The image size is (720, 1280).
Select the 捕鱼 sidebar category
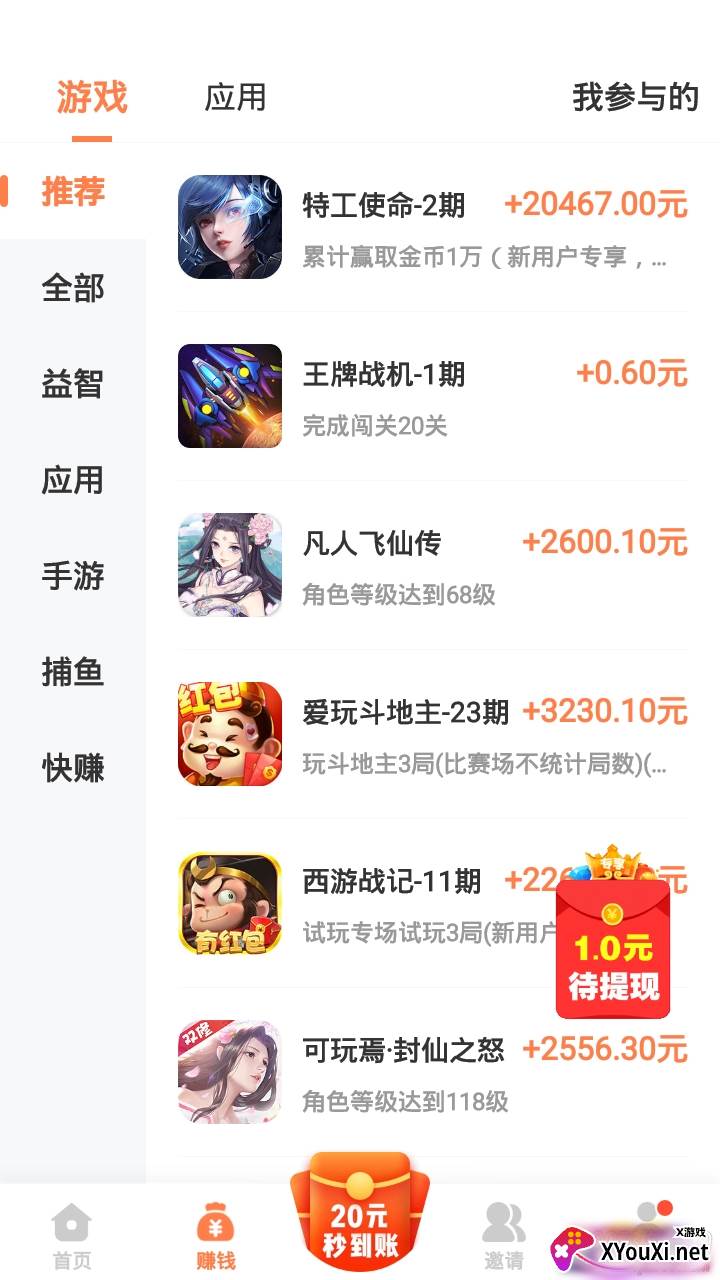point(73,672)
